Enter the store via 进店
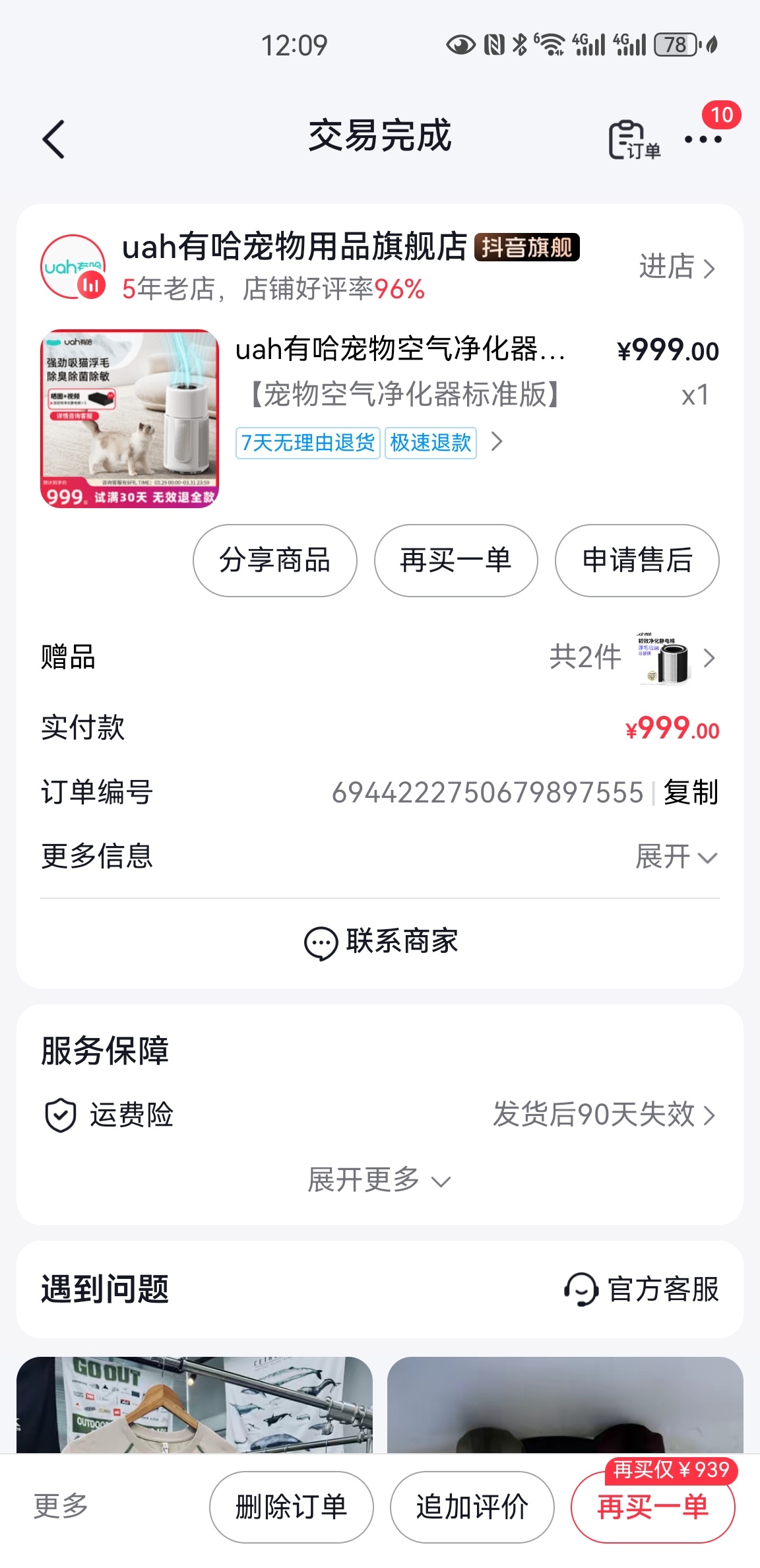The image size is (760, 1568). click(676, 267)
